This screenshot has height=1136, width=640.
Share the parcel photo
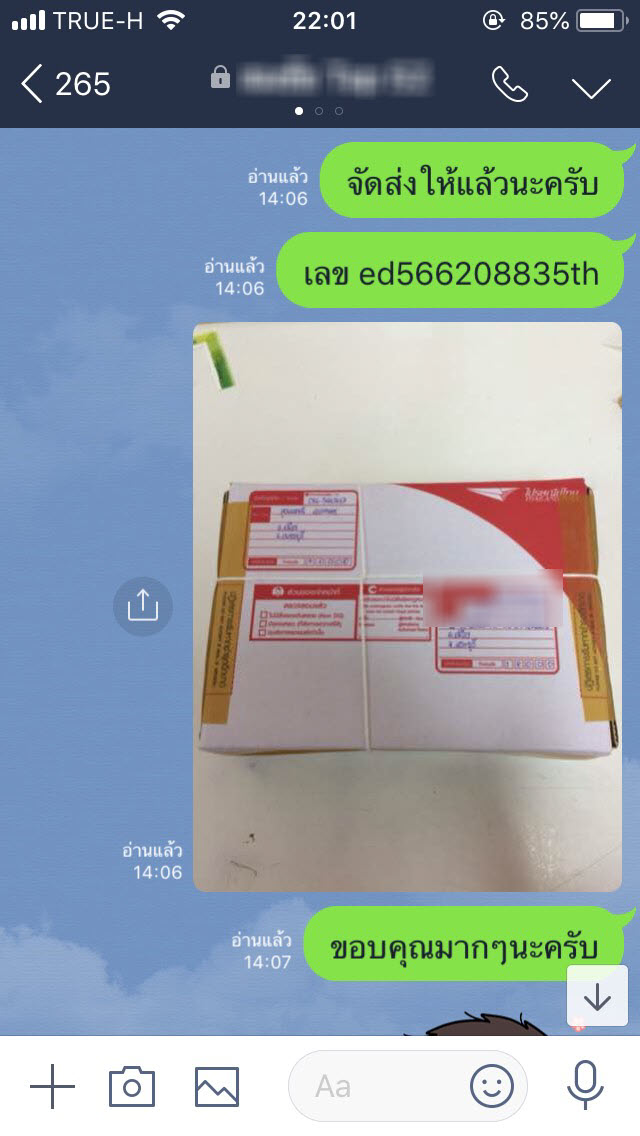point(143,606)
